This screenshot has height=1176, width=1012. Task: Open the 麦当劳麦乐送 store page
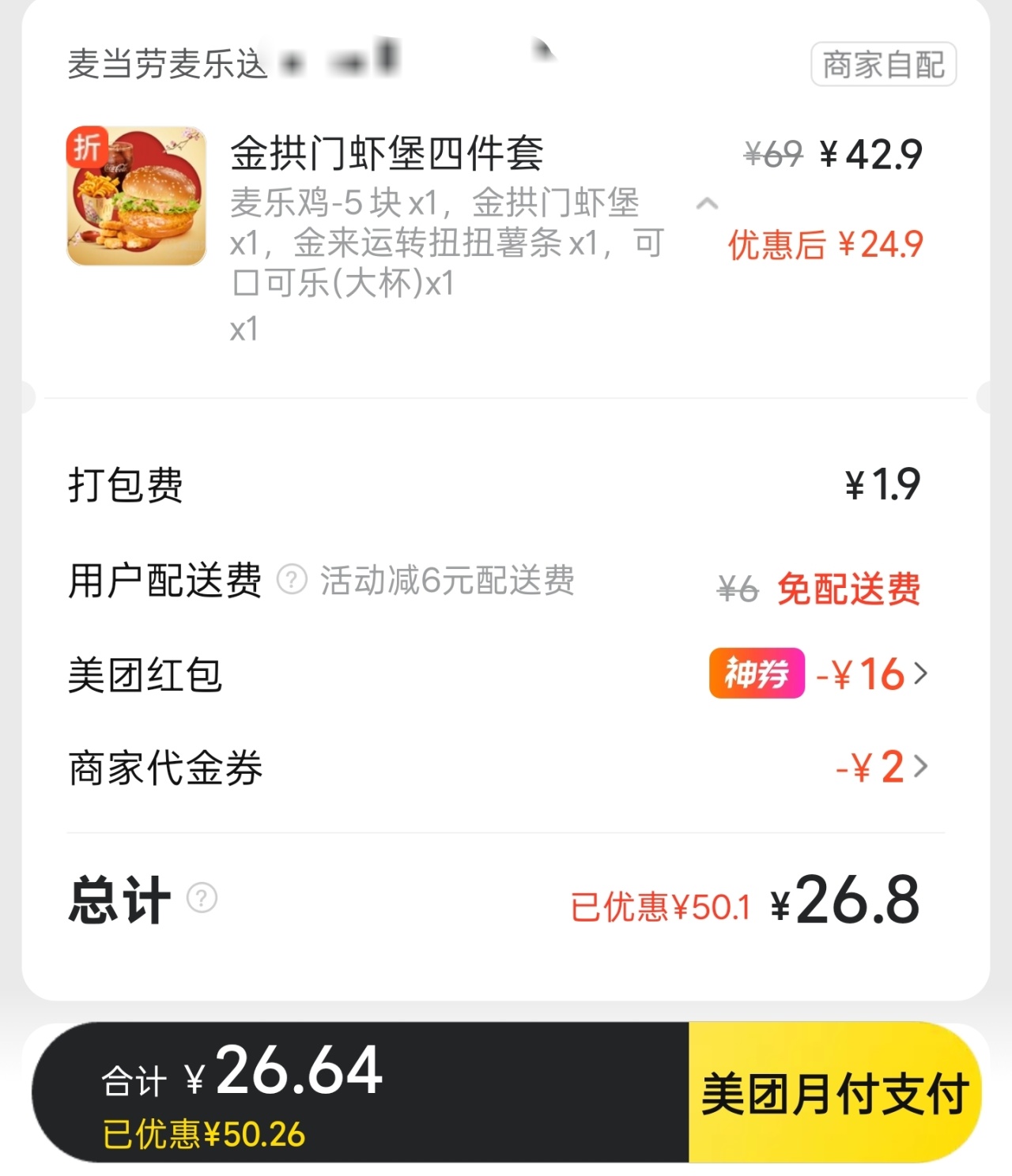pyautogui.click(x=168, y=64)
